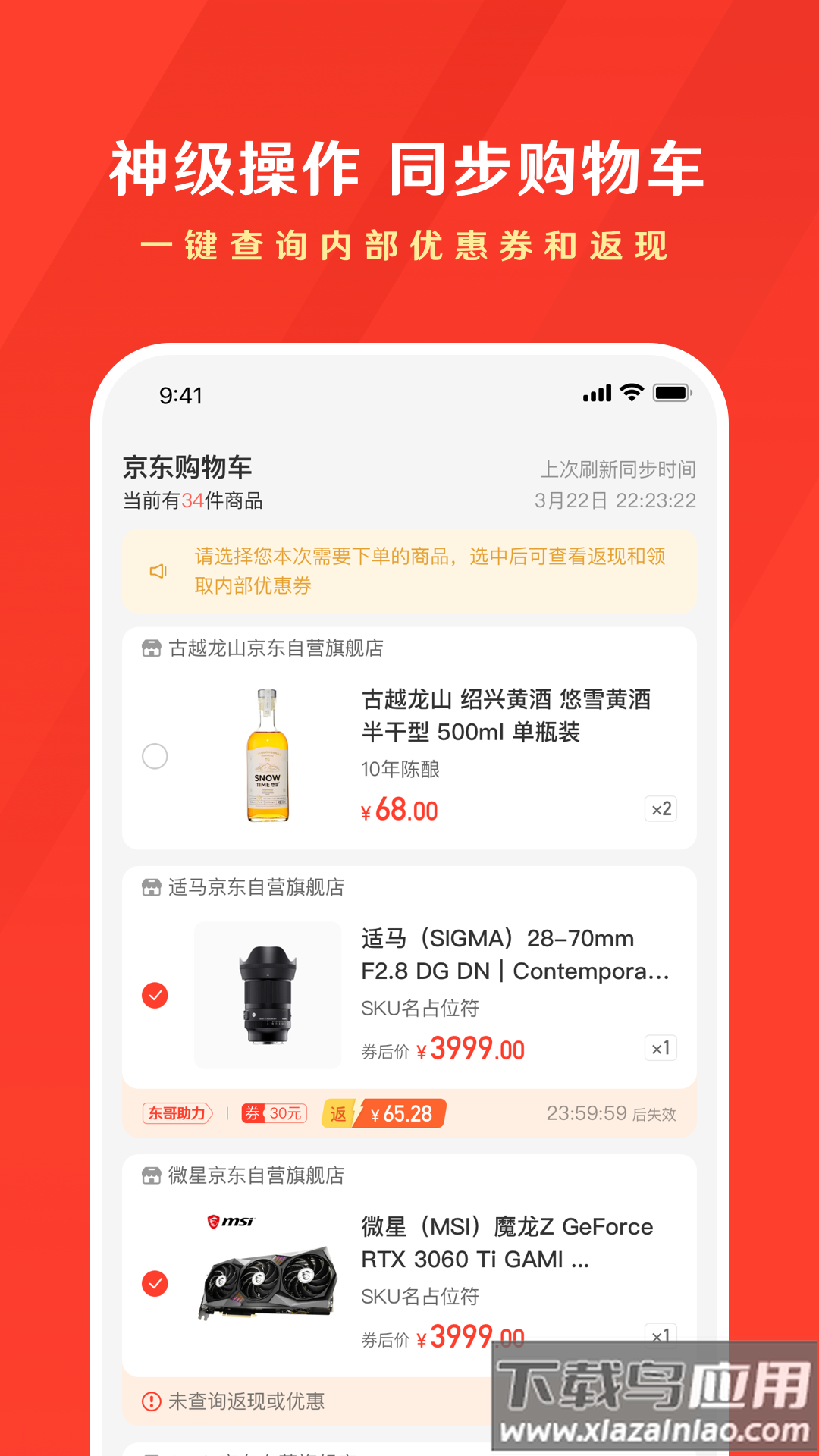Deselect the SIGMA 28-70mm lens checkbox
The image size is (819, 1456).
pos(155,996)
